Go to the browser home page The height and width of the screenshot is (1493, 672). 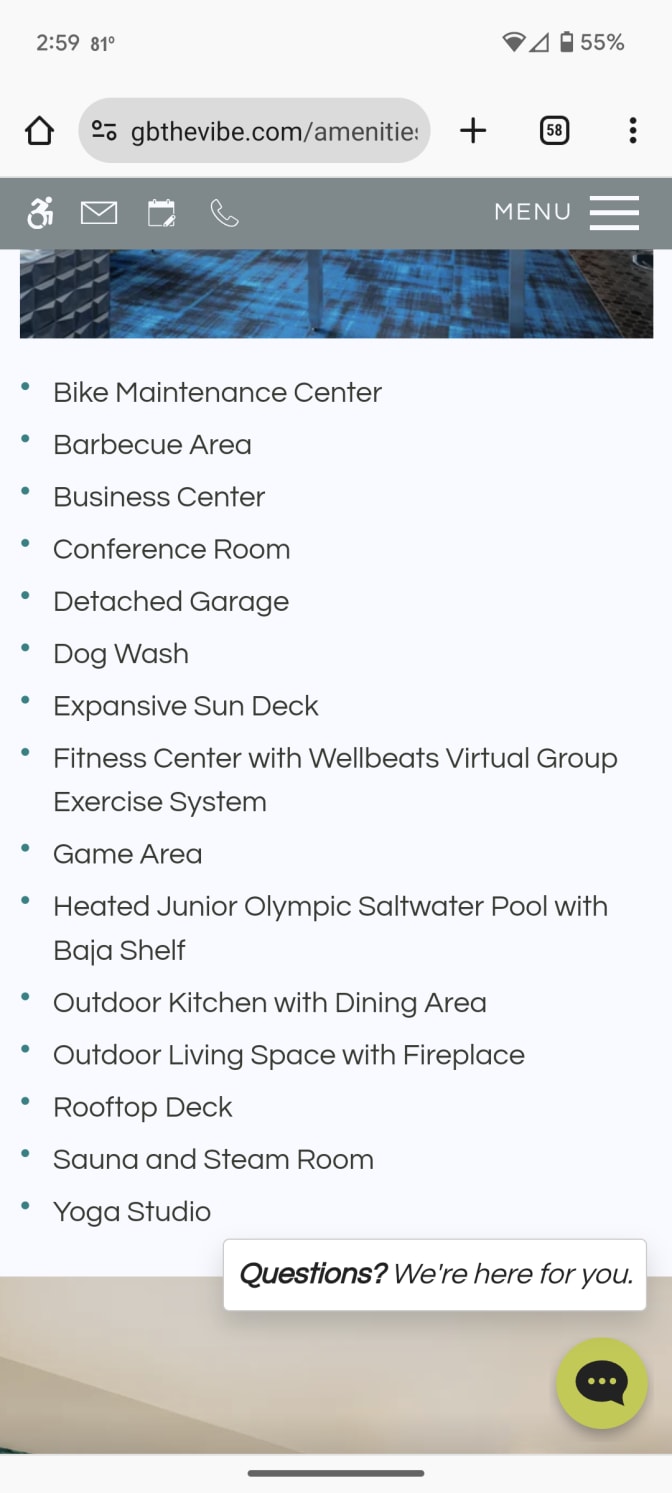39,131
